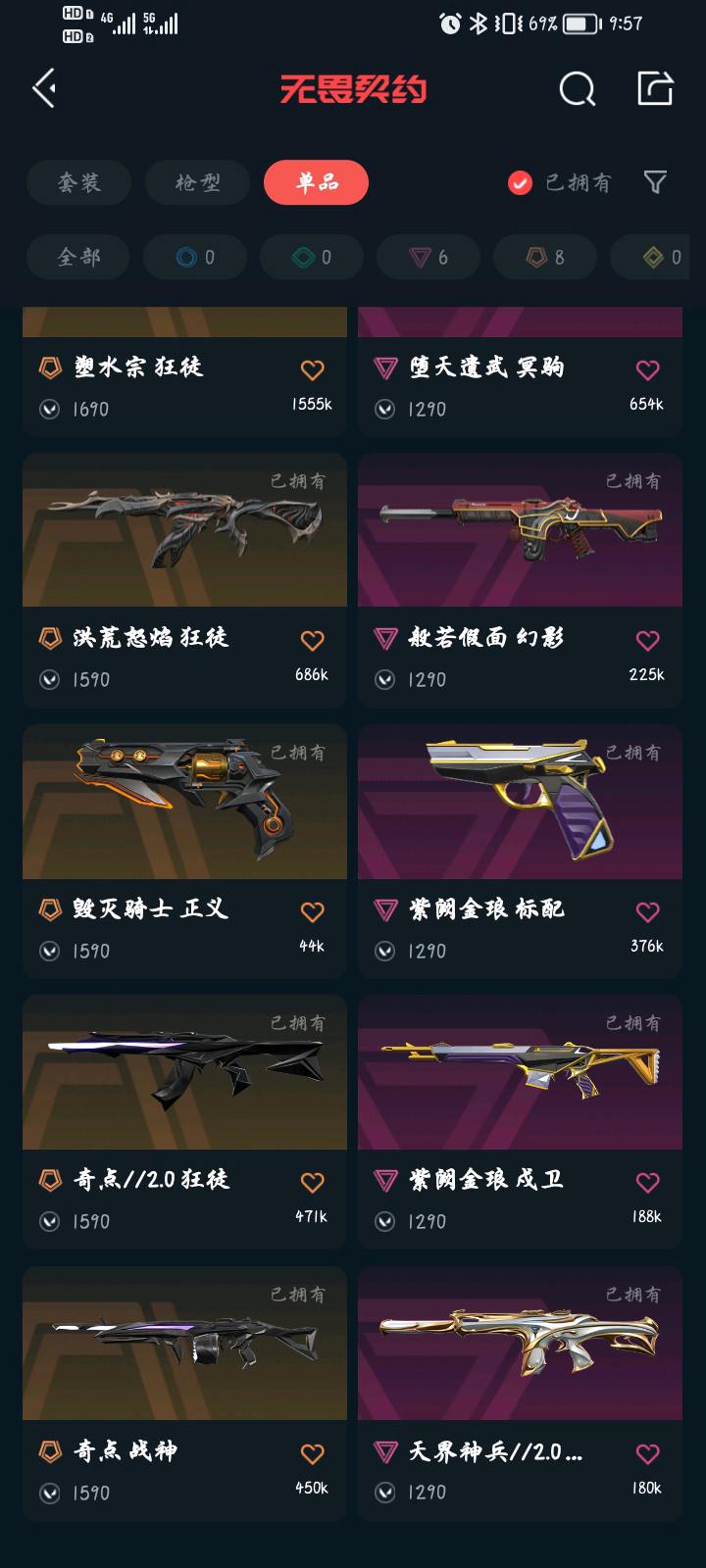
Task: Share this page via the export icon
Action: pos(655,88)
